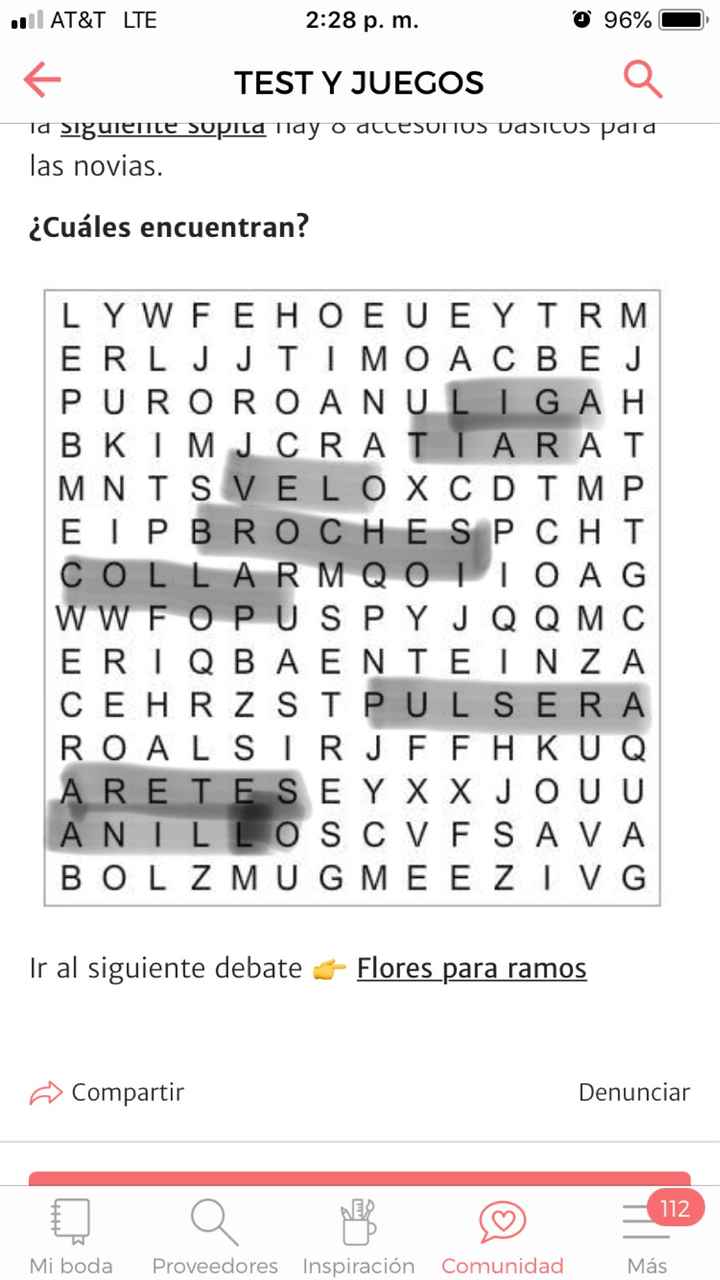Open the word search puzzle image
This screenshot has height=1280, width=720.
(352, 598)
